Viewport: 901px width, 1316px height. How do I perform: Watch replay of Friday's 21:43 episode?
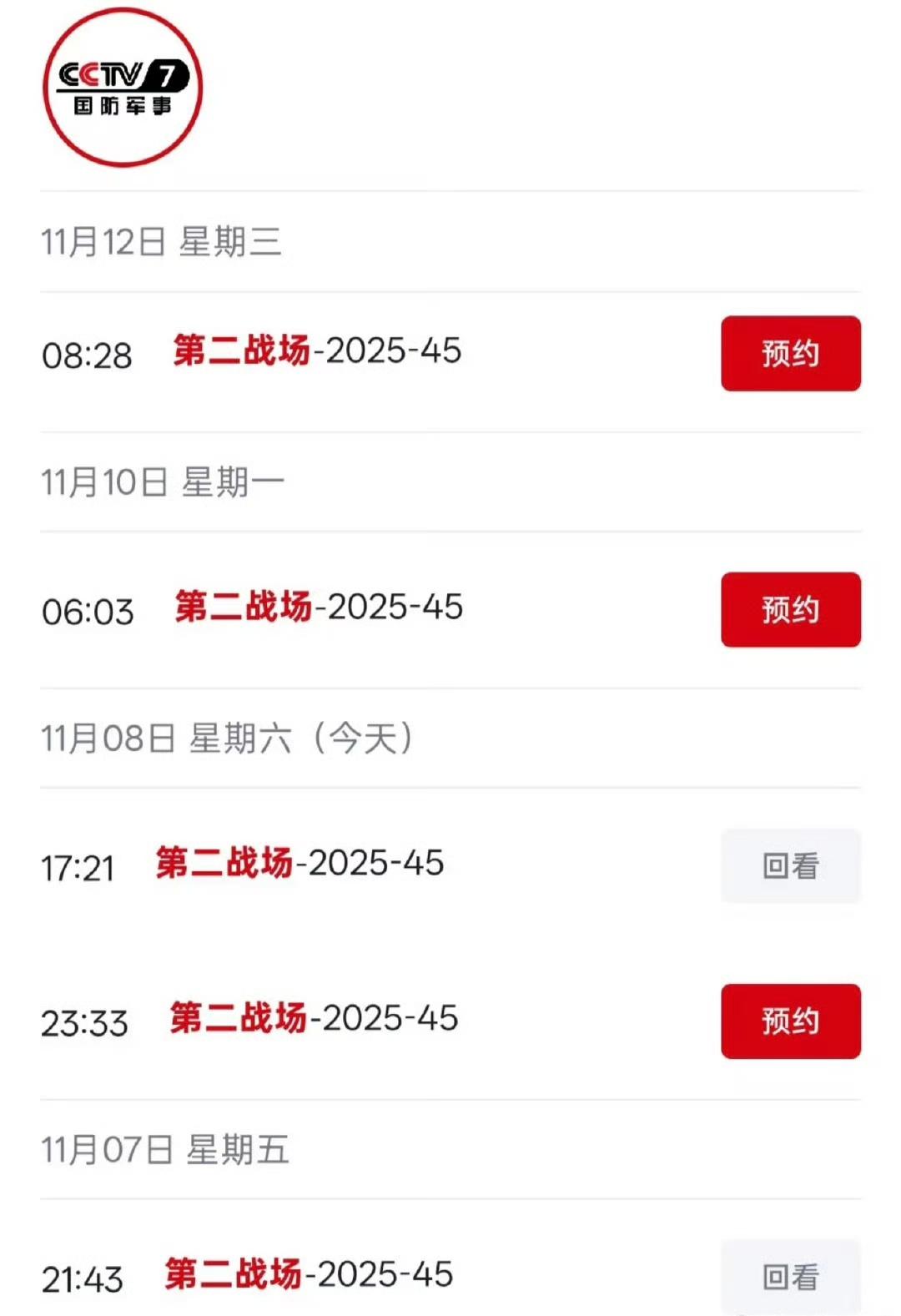click(x=790, y=1276)
